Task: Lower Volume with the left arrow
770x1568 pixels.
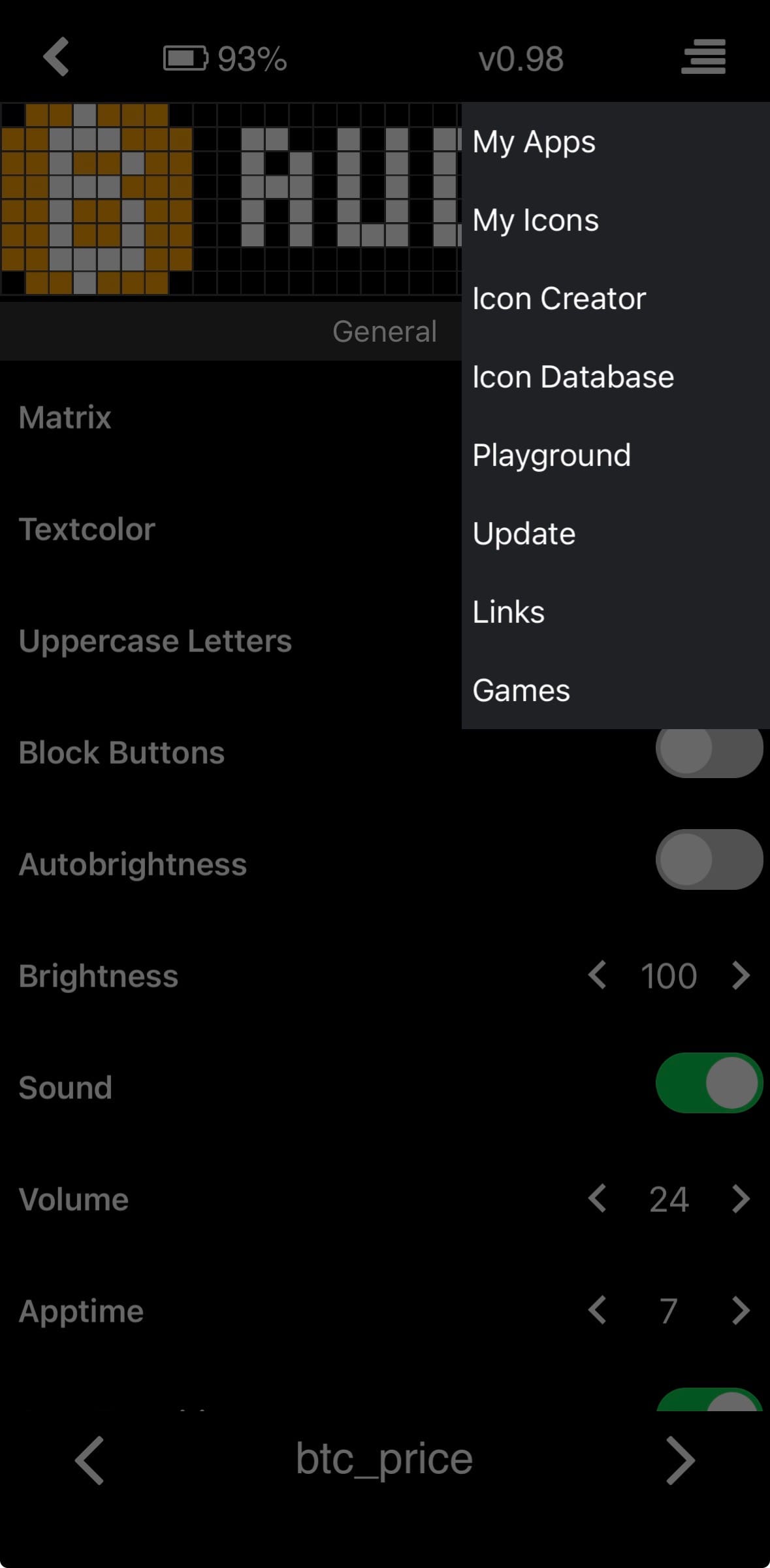Action: pyautogui.click(x=597, y=1199)
